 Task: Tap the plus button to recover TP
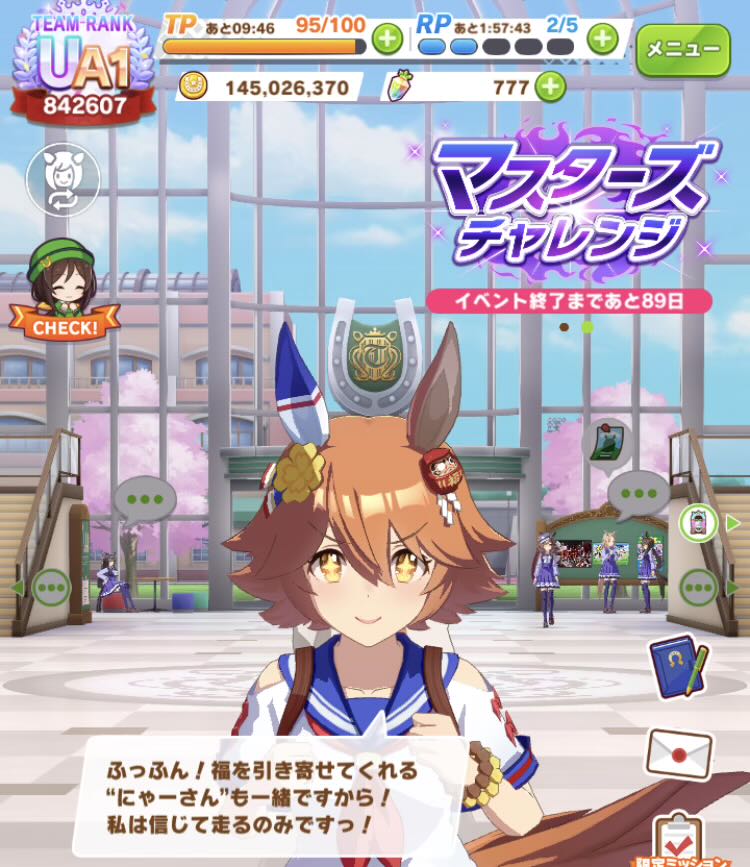[387, 40]
